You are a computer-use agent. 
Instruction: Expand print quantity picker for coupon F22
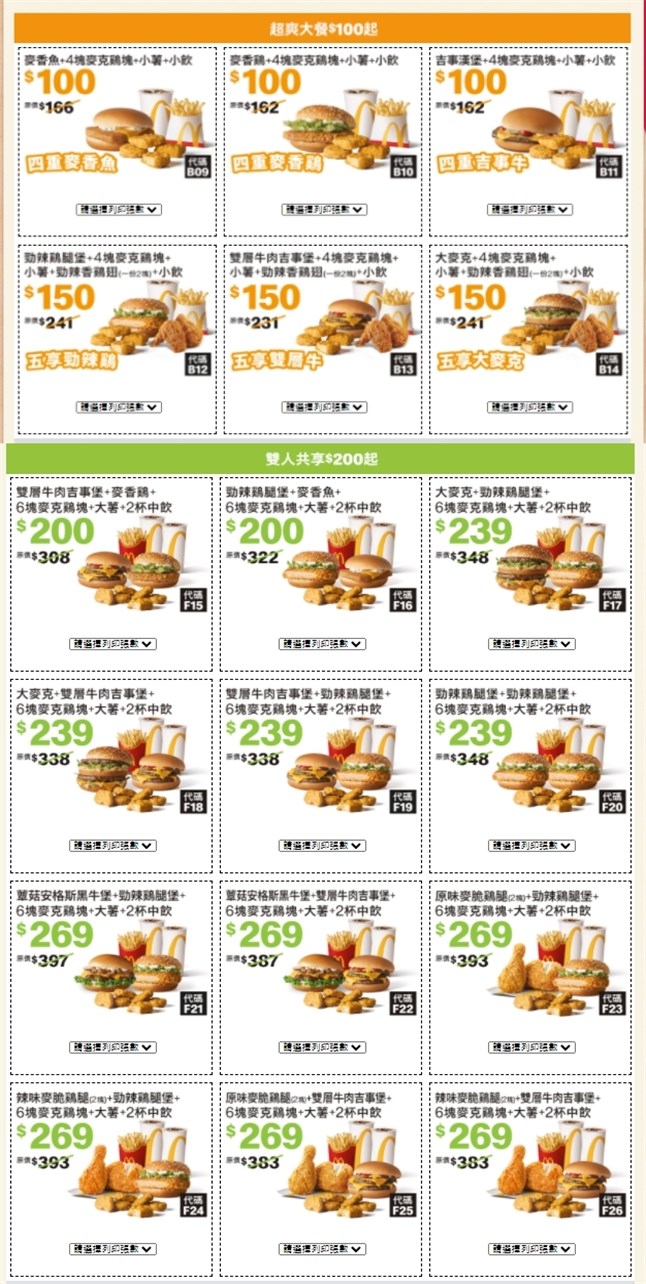pos(323,1048)
